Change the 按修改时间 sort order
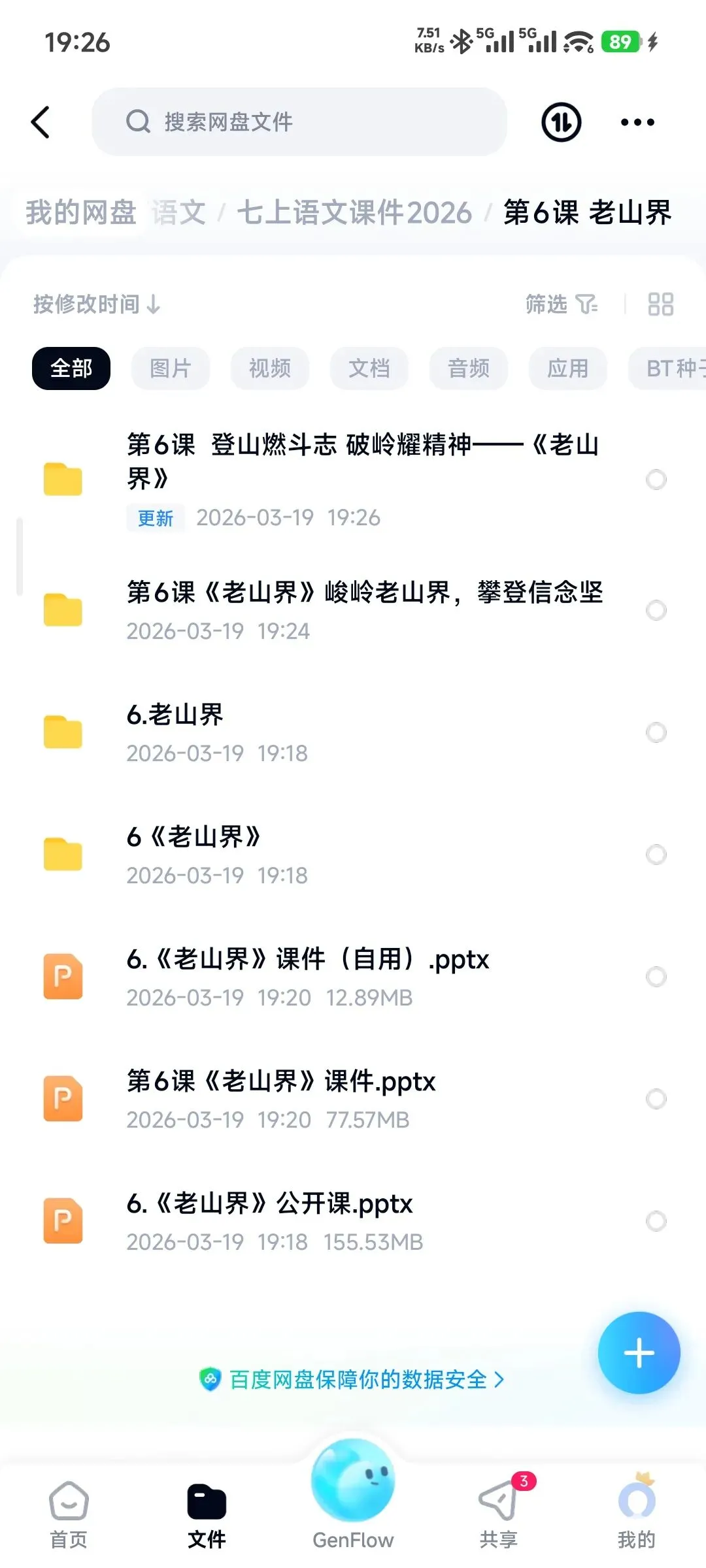706x1568 pixels. [x=97, y=304]
